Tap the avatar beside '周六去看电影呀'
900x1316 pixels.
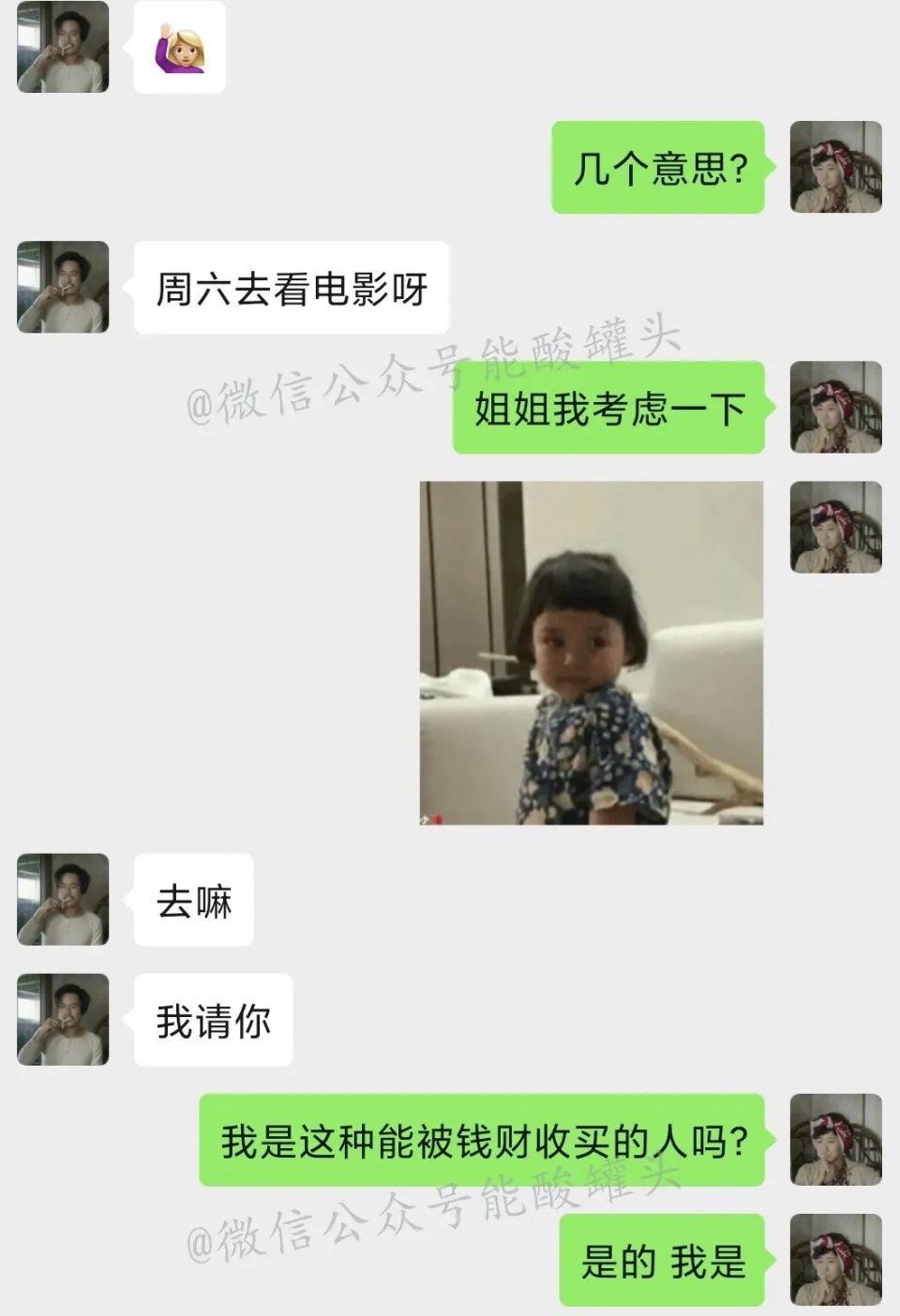[63, 288]
